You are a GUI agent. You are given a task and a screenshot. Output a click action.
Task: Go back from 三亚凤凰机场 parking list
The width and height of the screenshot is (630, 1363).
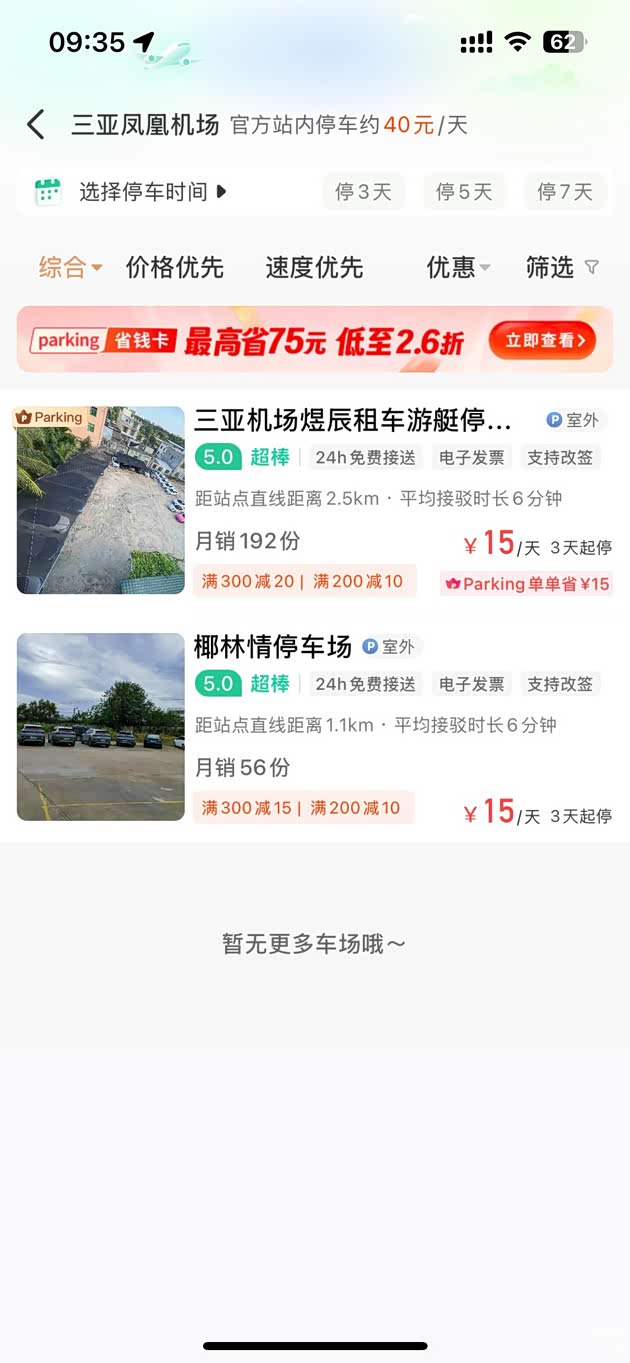pyautogui.click(x=36, y=125)
